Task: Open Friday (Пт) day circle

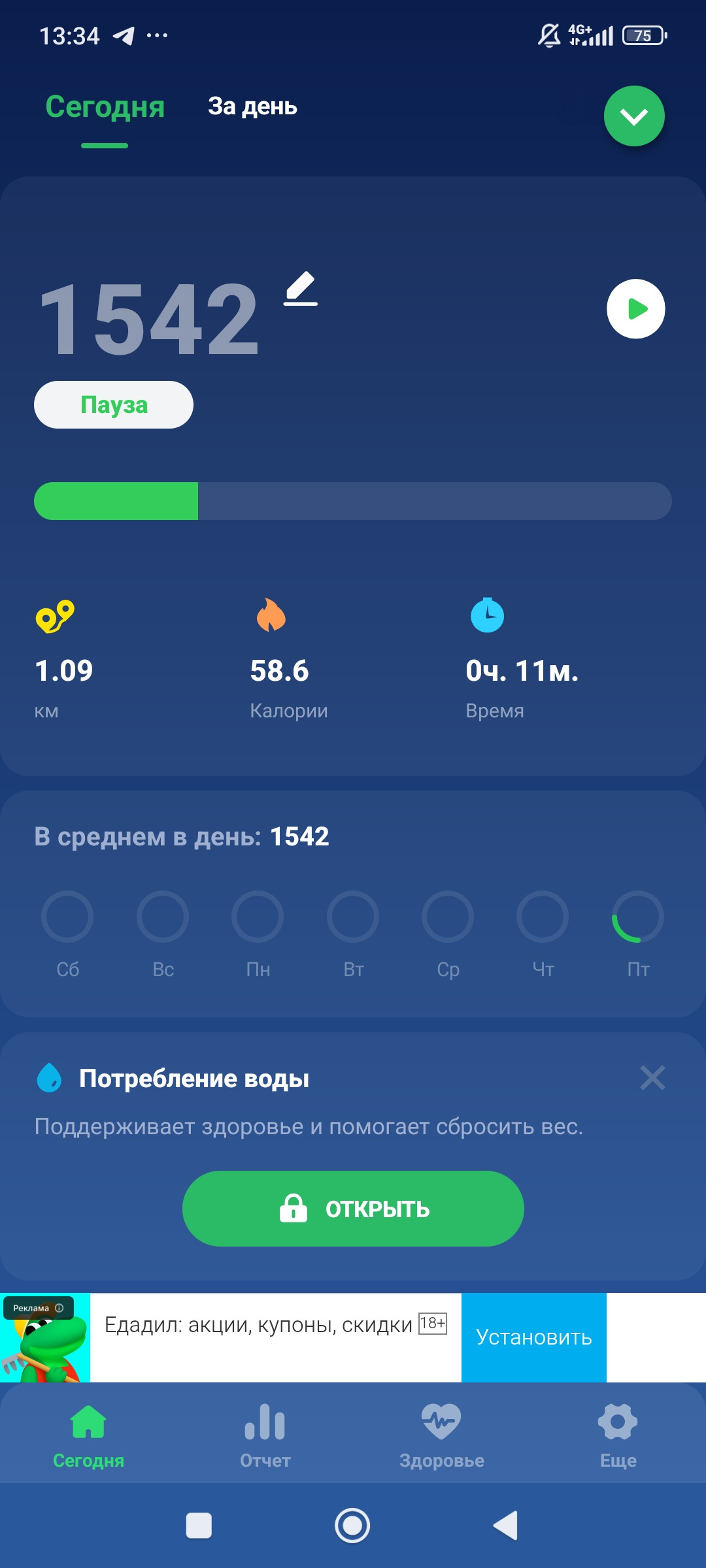Action: [638, 917]
